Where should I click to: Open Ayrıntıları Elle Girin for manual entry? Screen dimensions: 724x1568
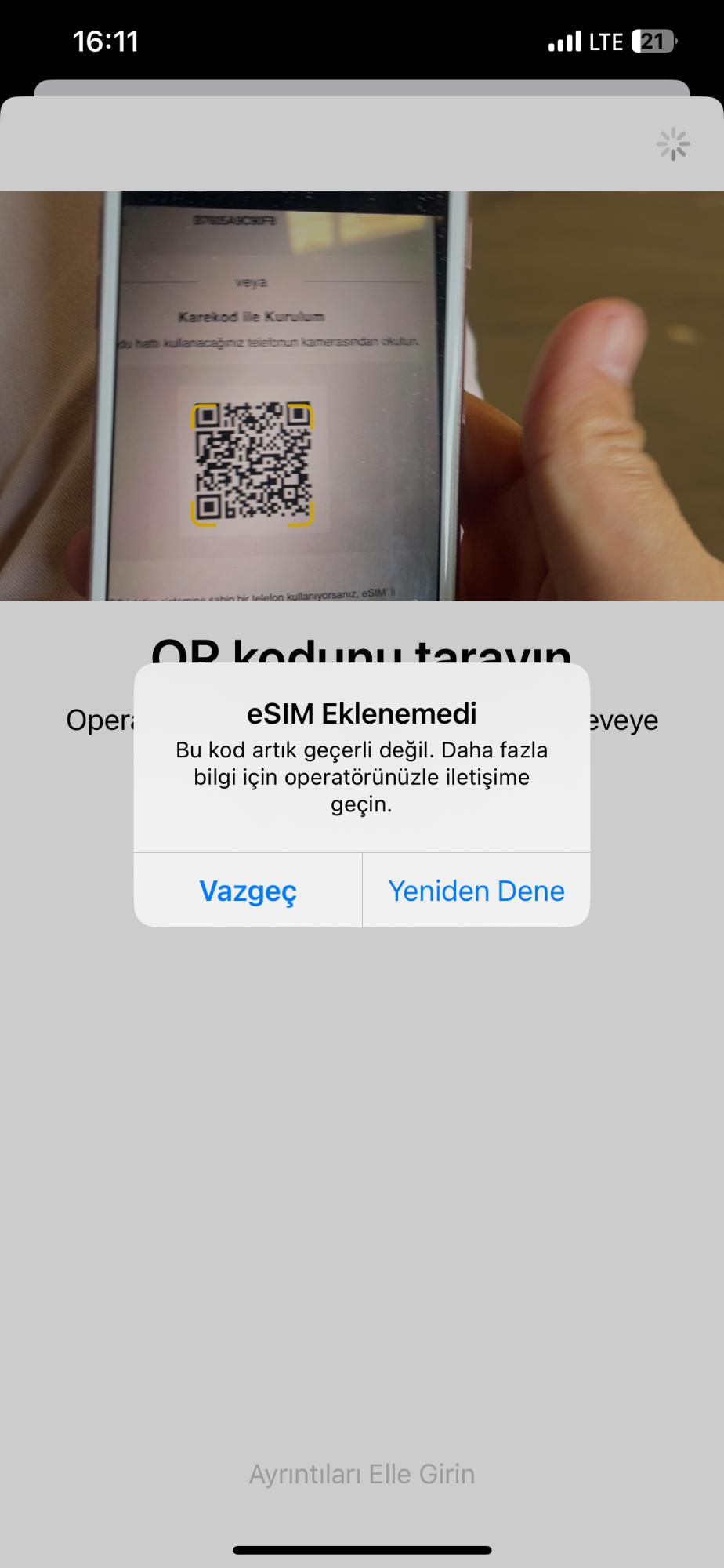(x=362, y=1473)
